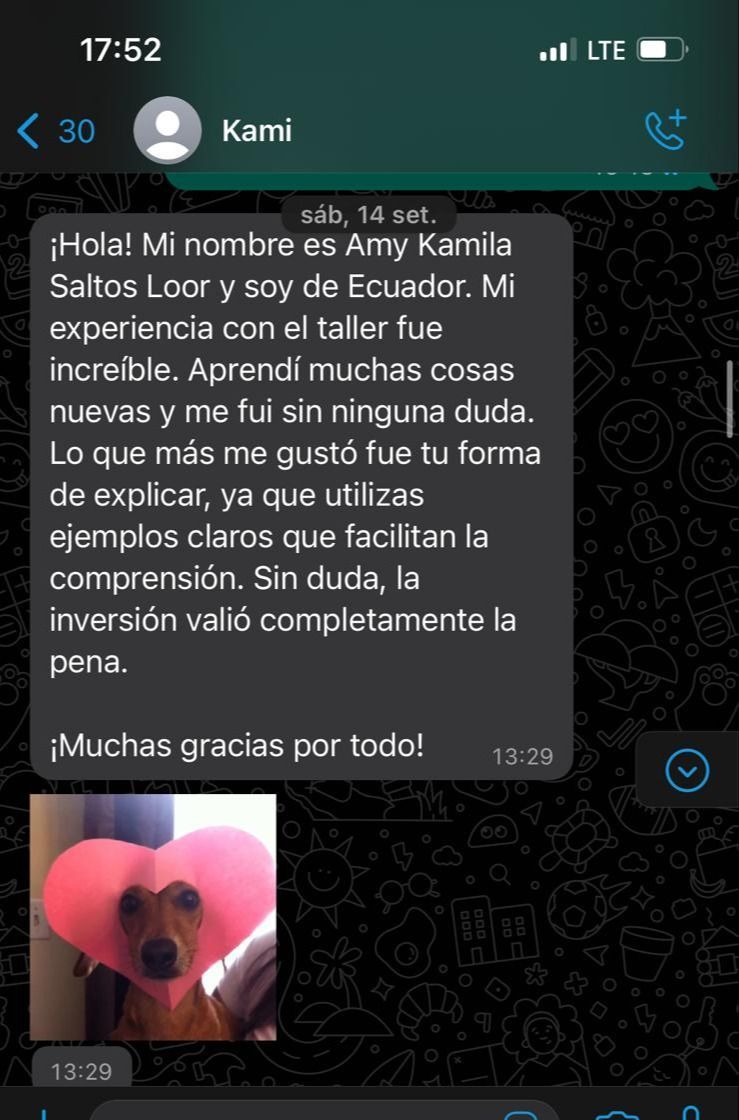Tap the message input field
This screenshot has height=1120, width=739.
pyautogui.click(x=300, y=1110)
